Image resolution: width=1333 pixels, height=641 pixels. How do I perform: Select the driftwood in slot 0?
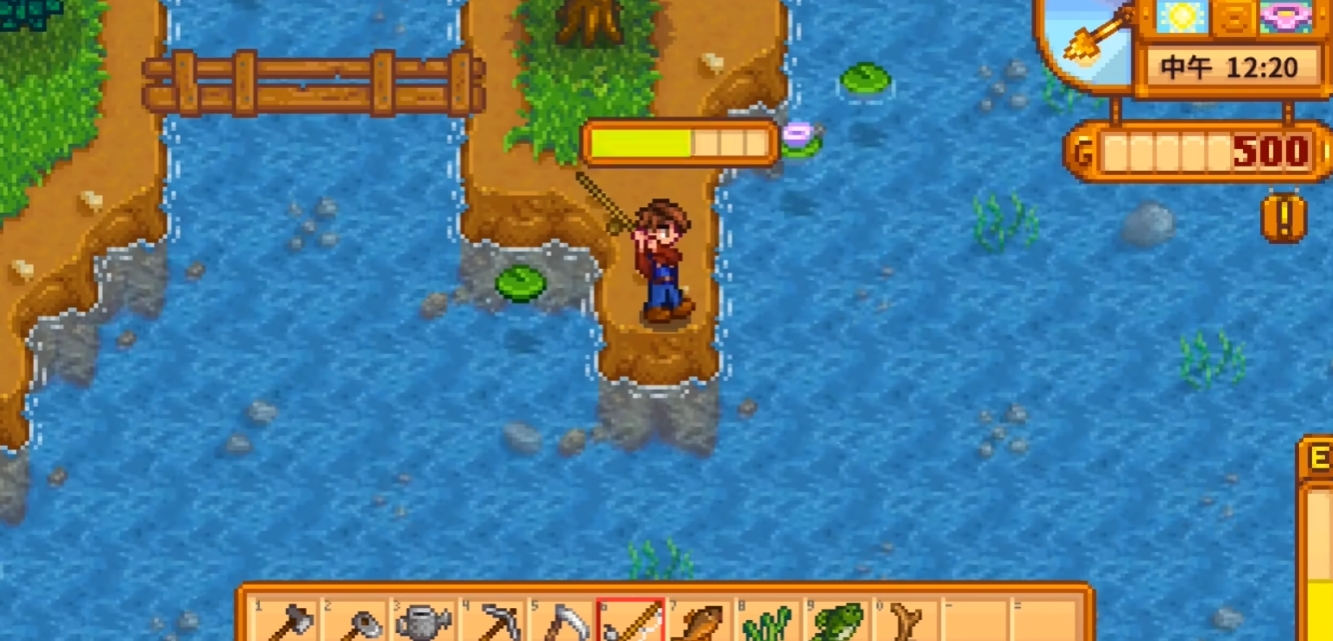[906, 622]
